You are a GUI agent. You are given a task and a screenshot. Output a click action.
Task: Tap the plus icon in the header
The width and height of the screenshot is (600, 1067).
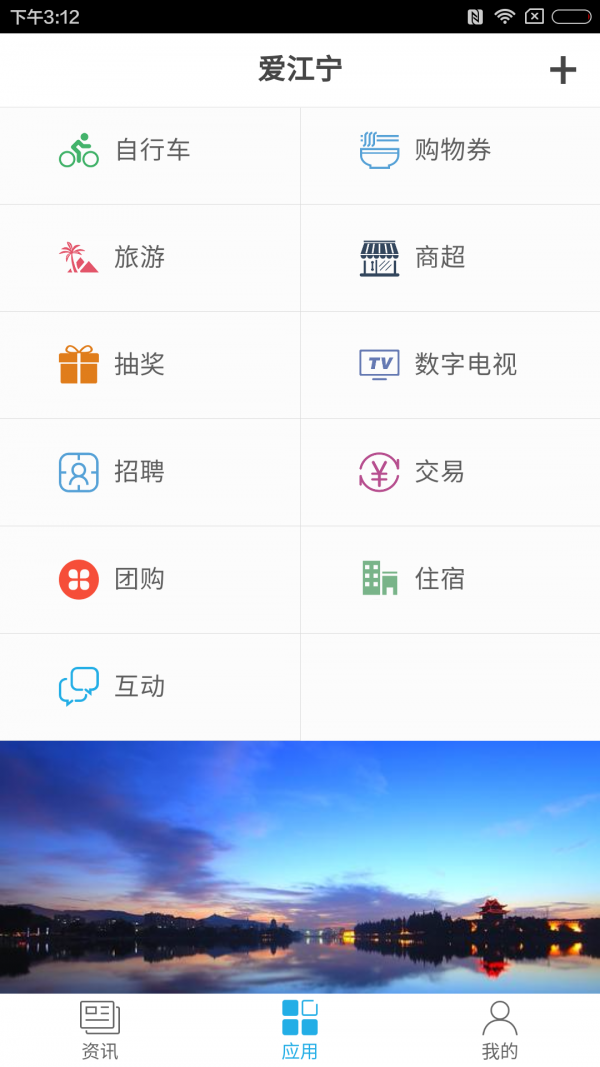[563, 70]
